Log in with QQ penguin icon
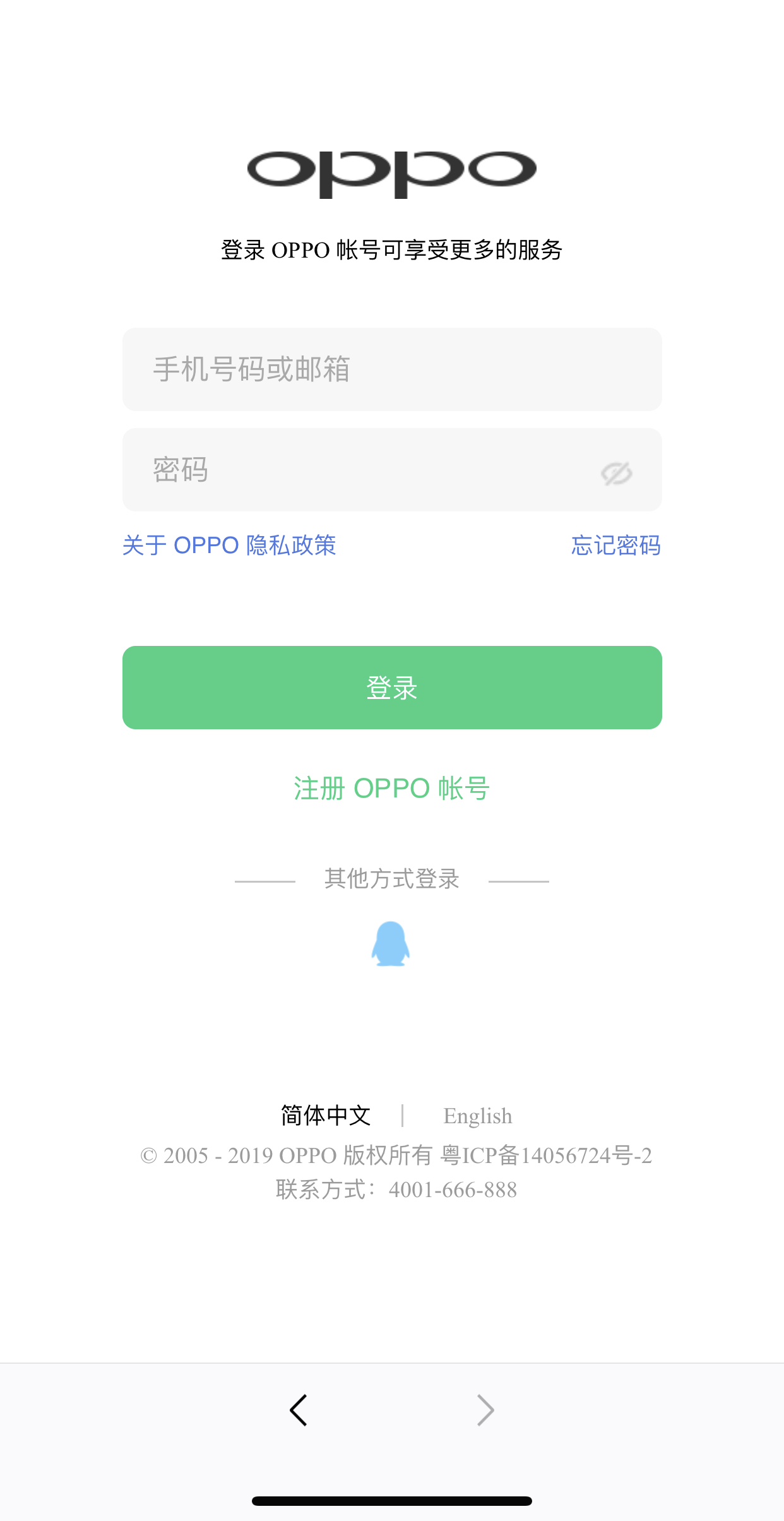784x1521 pixels. coord(391,944)
